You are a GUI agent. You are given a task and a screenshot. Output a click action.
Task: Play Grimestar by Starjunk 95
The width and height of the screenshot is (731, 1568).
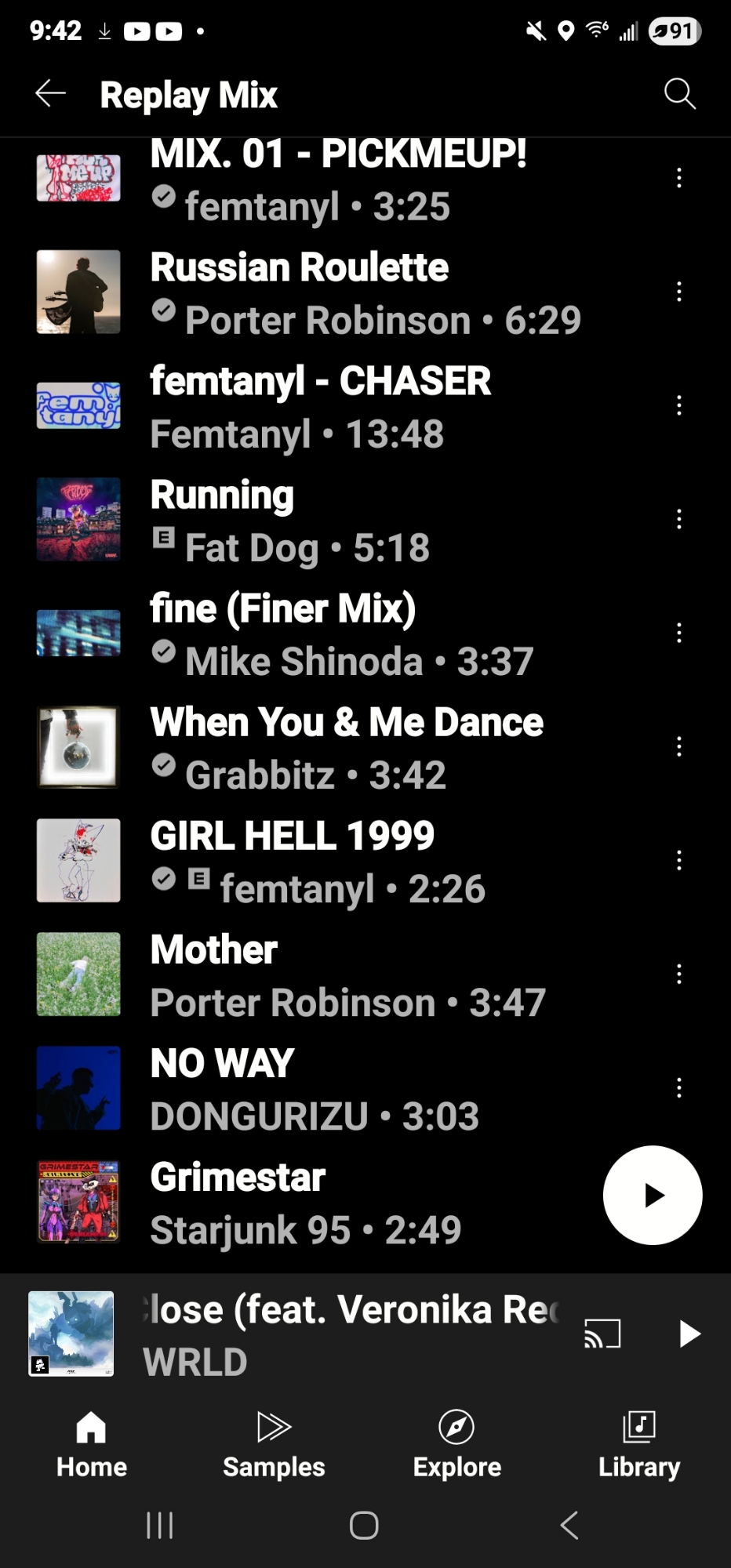coord(306,1202)
